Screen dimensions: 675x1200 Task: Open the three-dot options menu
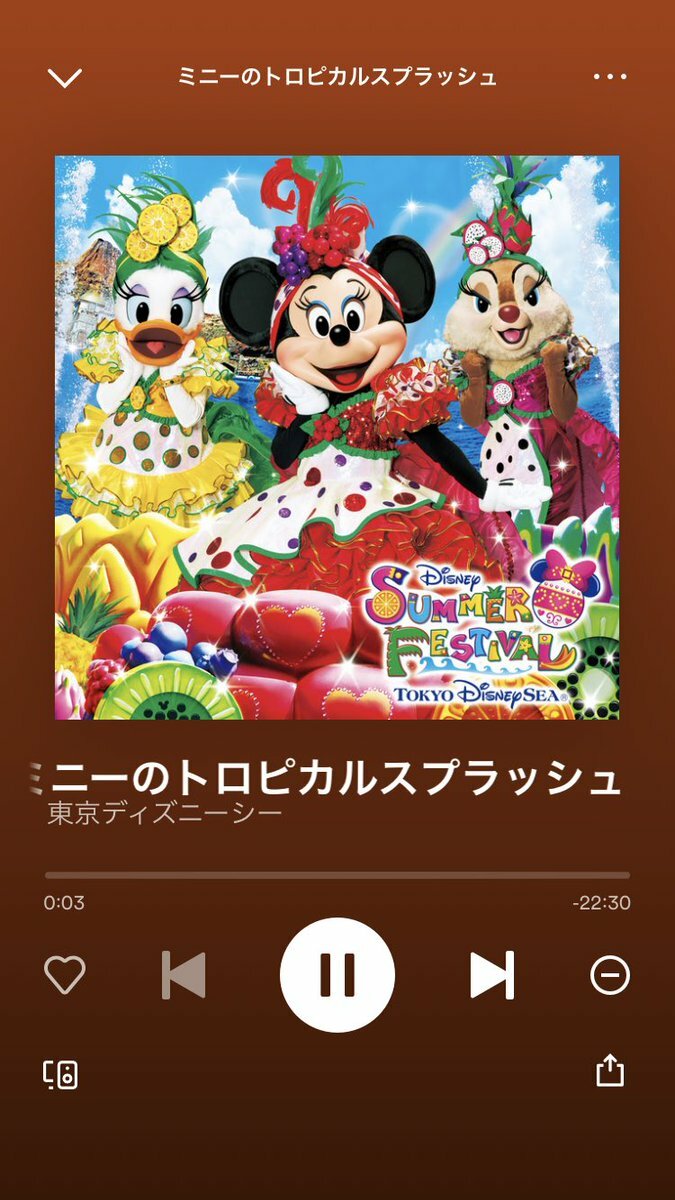tap(609, 77)
